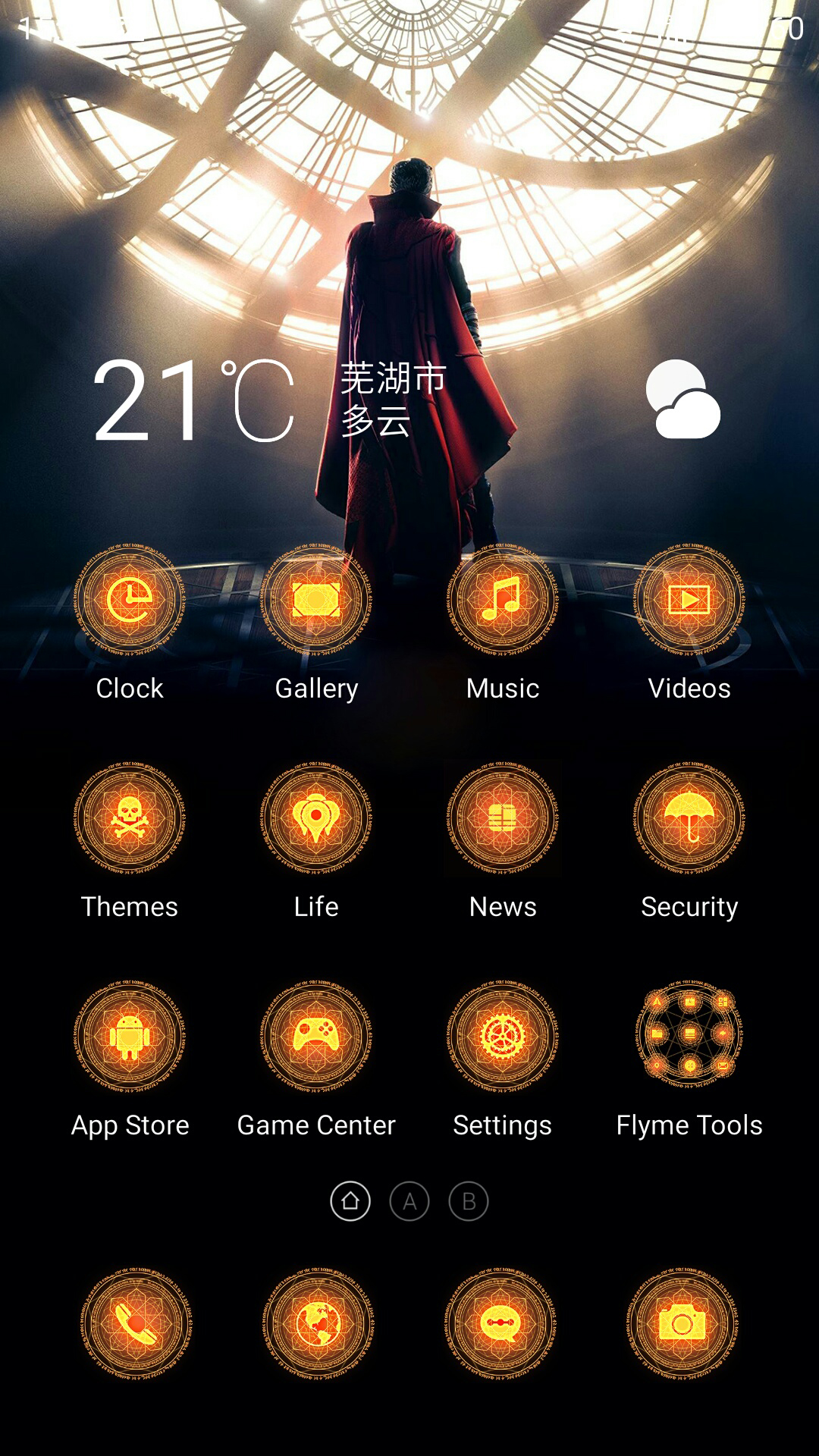
Task: Launch the browser globe icon
Action: (318, 1323)
